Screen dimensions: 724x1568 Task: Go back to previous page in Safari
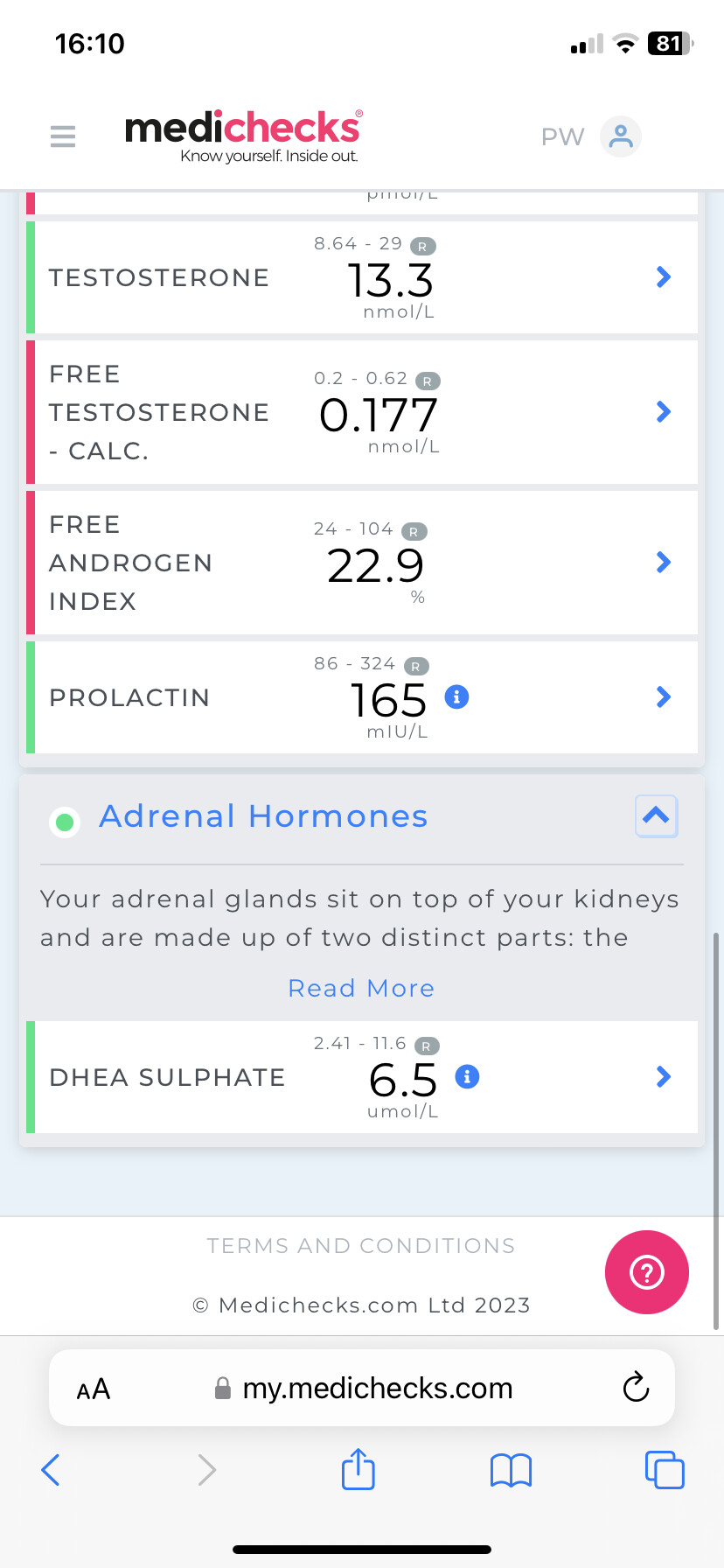tap(51, 1470)
